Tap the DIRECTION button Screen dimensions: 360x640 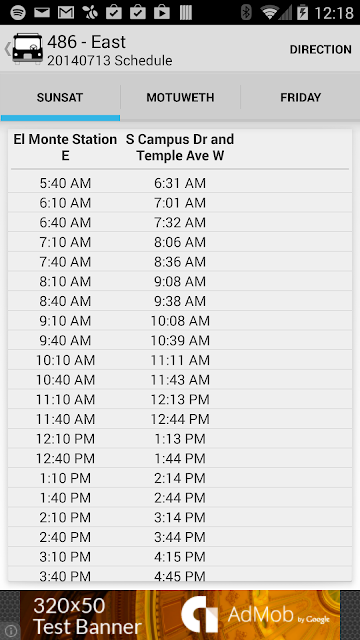click(x=320, y=49)
